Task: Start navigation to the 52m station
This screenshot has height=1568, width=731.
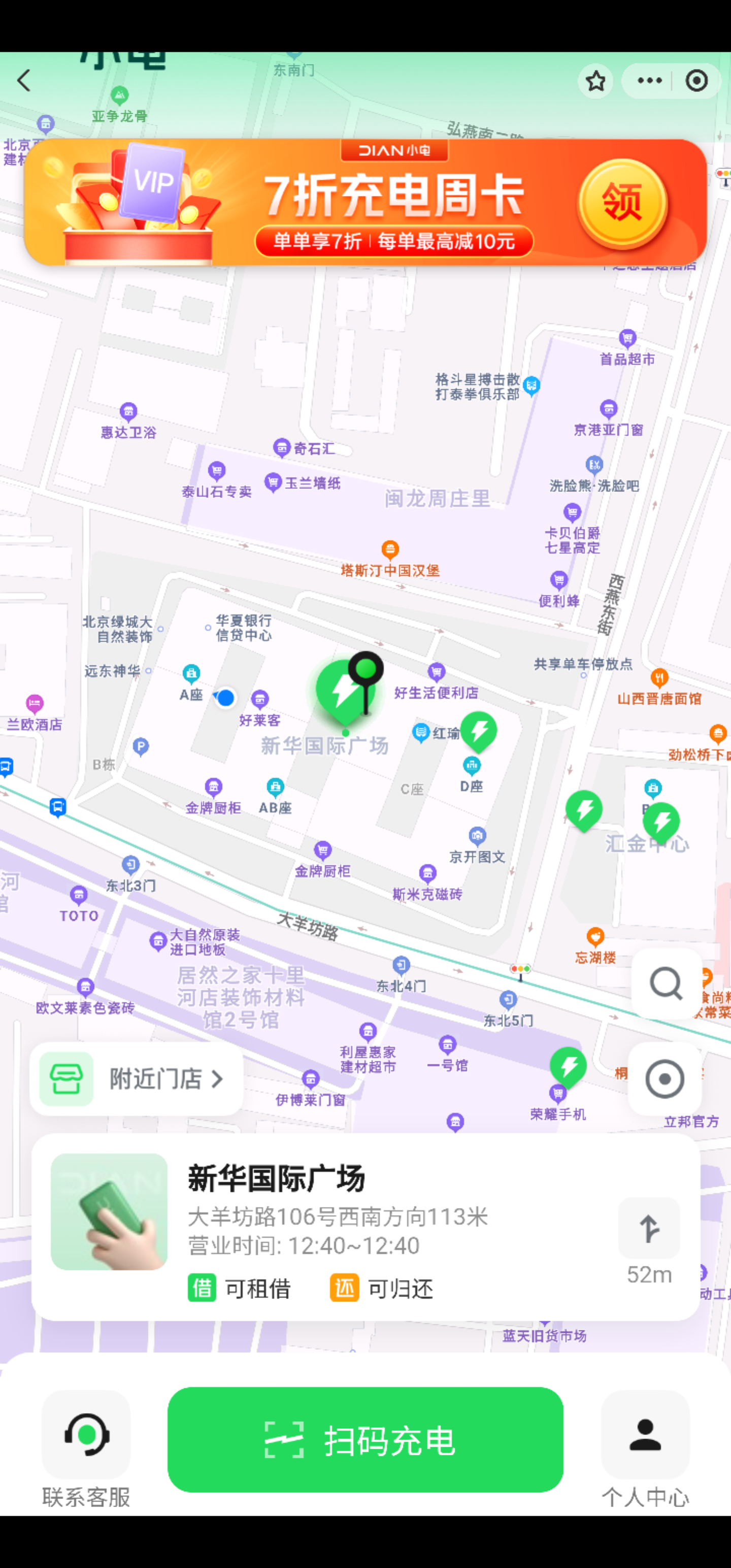Action: point(649,1229)
